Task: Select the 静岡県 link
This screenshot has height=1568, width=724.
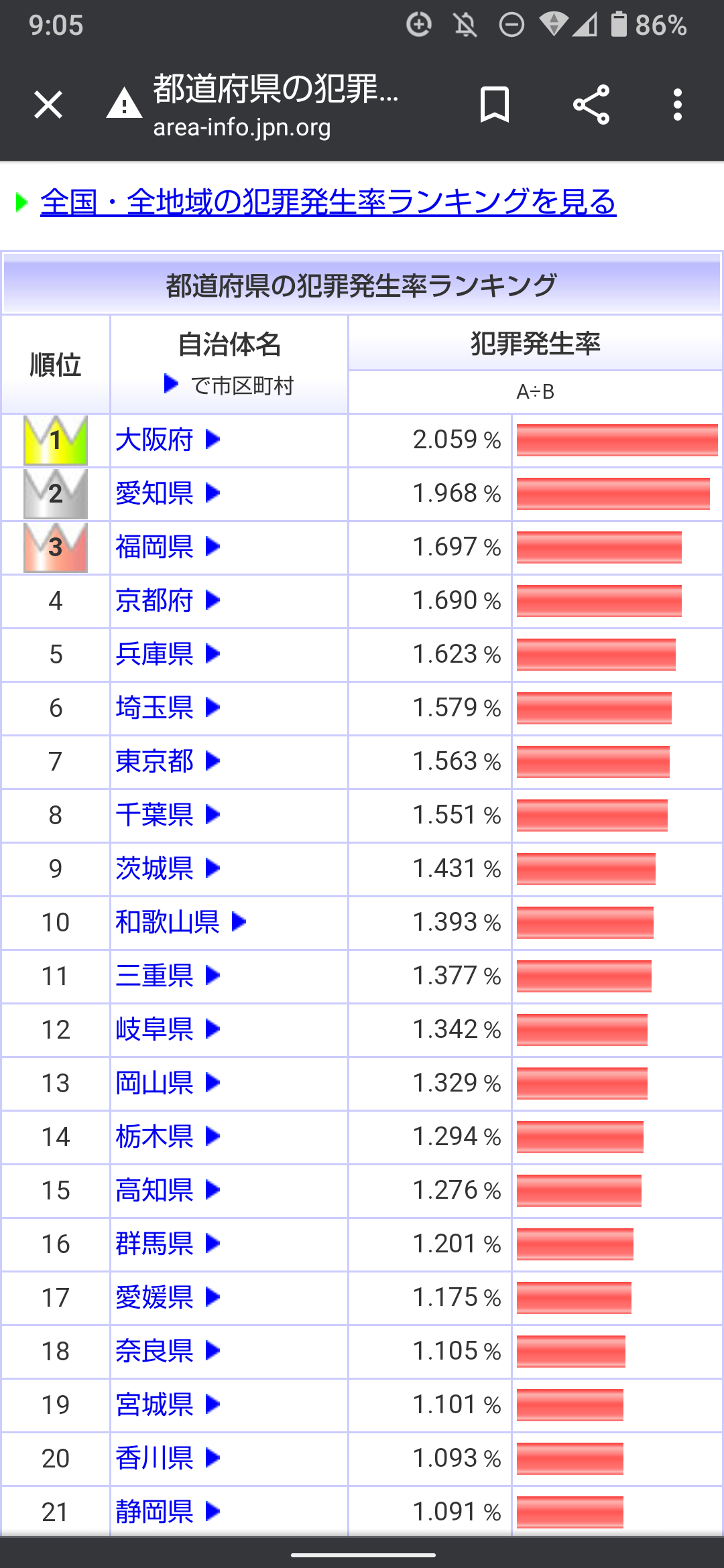Action: (154, 1512)
